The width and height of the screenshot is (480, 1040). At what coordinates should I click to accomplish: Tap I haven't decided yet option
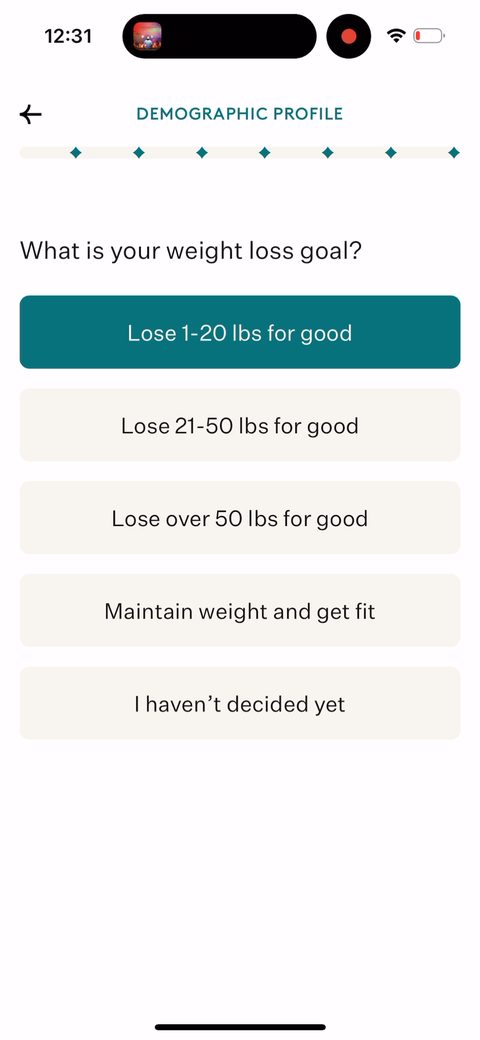[x=240, y=704]
